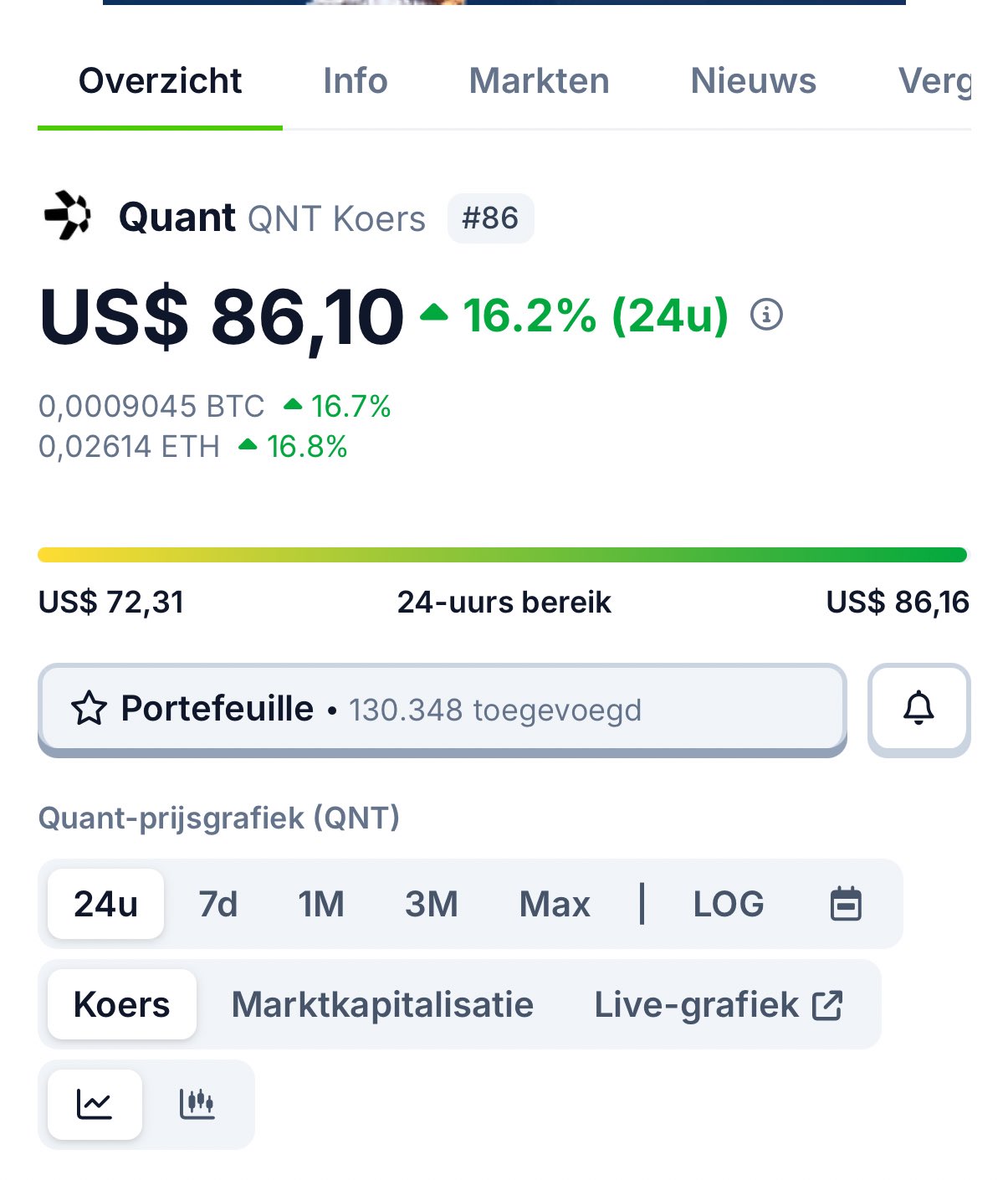Switch chart to Marktkapitalisatie
Image resolution: width=1008 pixels, height=1180 pixels.
tap(382, 1004)
